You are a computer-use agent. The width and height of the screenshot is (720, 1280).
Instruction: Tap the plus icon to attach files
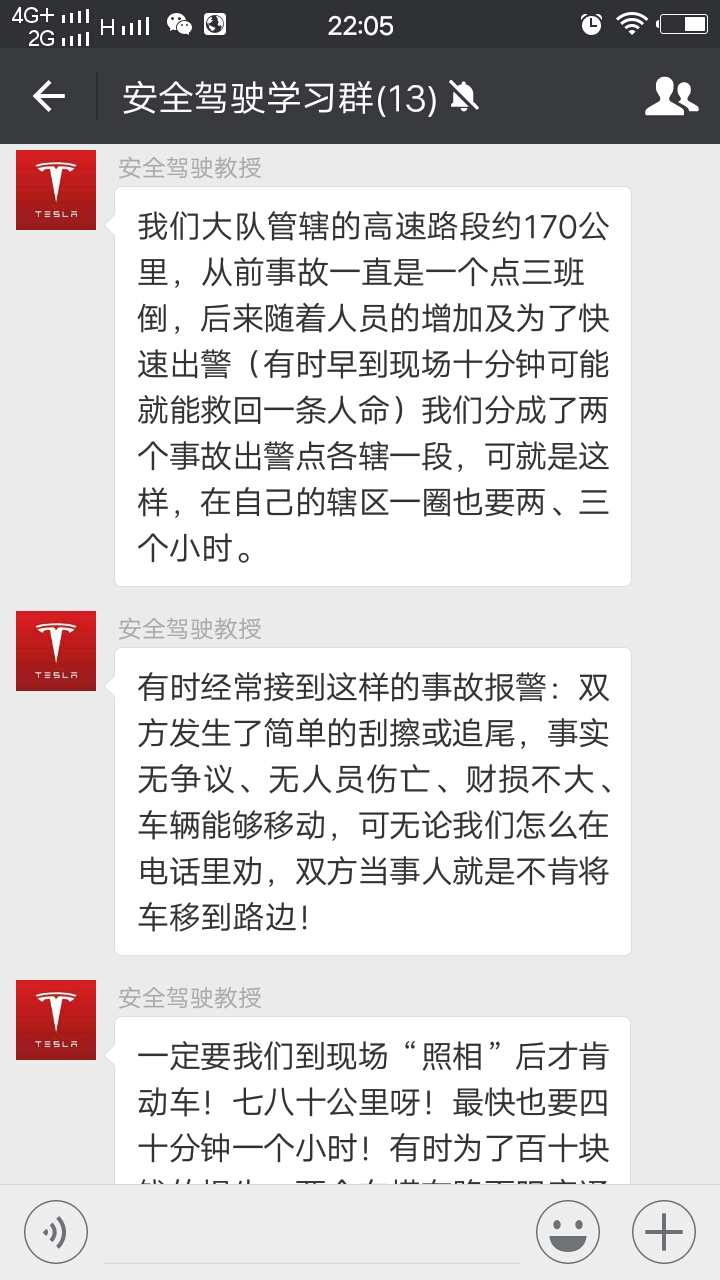[665, 1231]
